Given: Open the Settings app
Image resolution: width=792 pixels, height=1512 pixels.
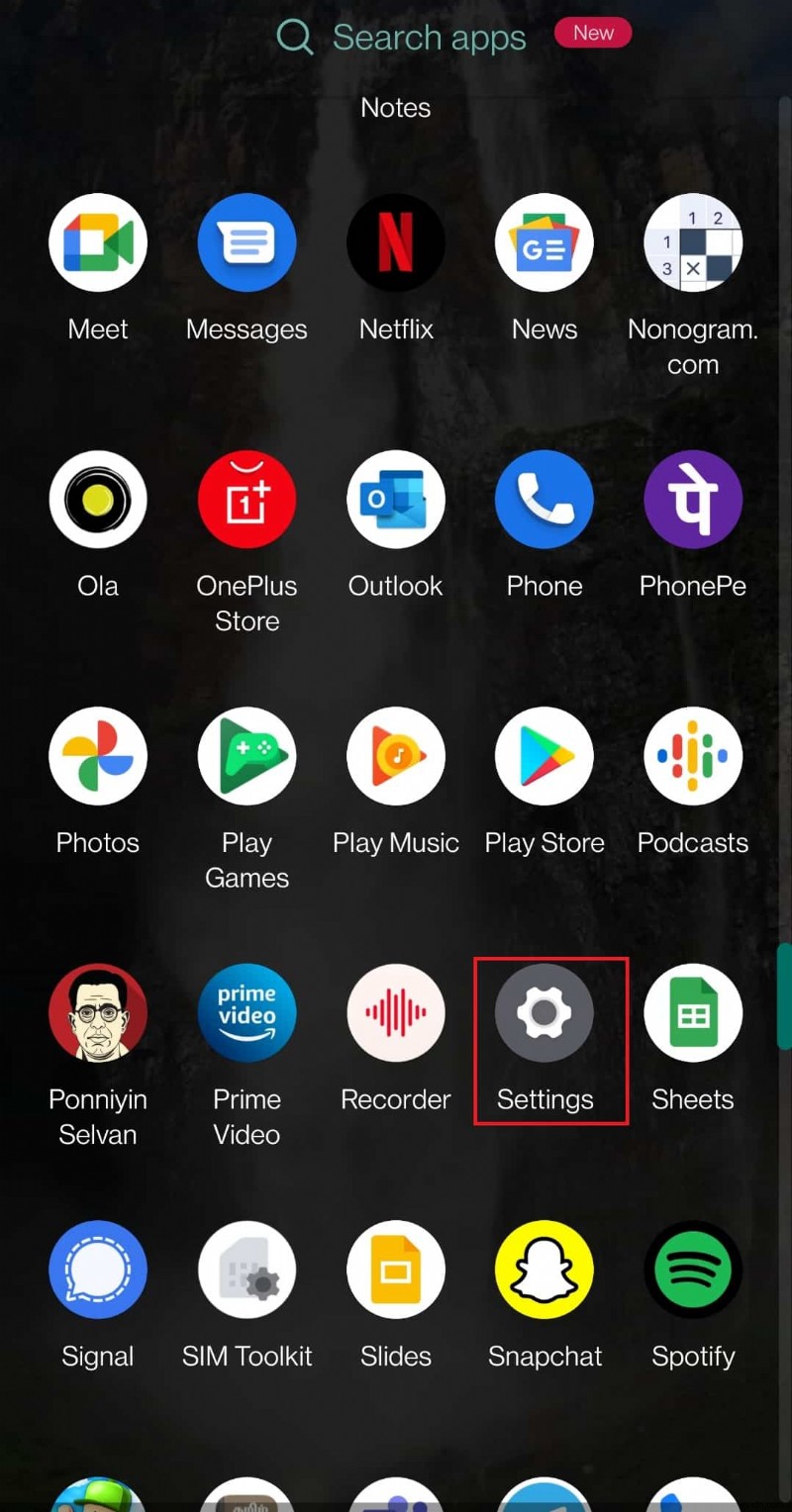Looking at the screenshot, I should click(x=544, y=1012).
